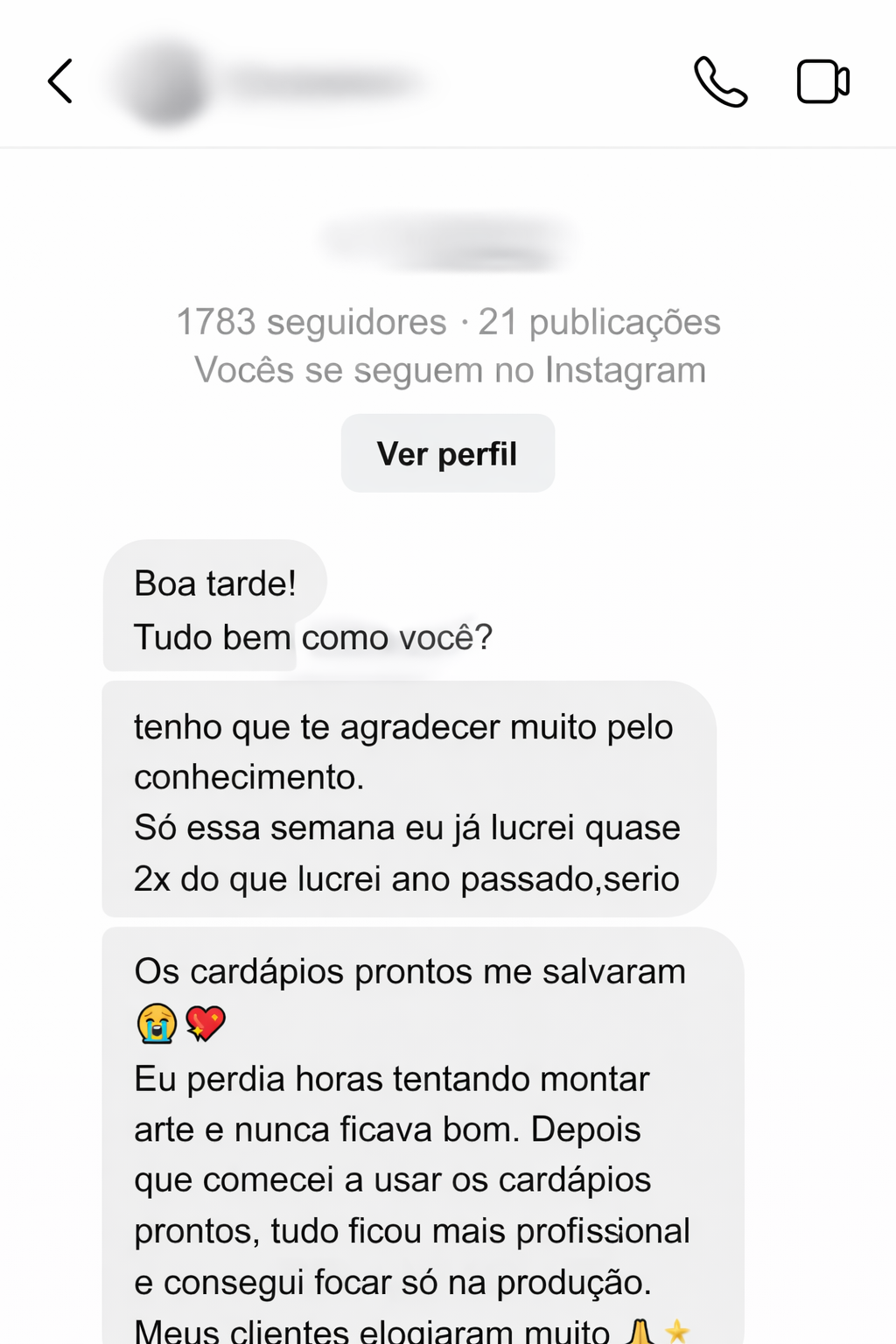Go back to the messages list
Image resolution: width=896 pixels, height=1344 pixels.
coord(60,81)
